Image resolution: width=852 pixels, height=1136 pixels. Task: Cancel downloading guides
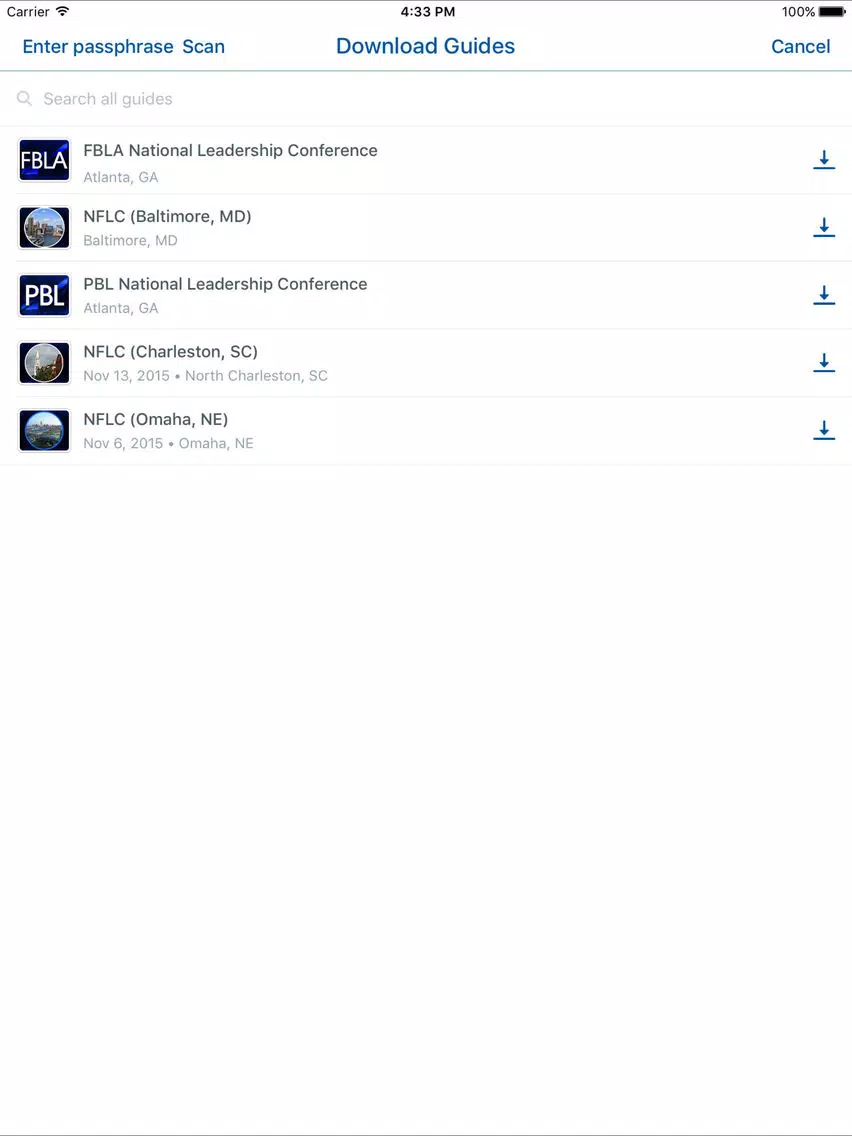[x=800, y=46]
